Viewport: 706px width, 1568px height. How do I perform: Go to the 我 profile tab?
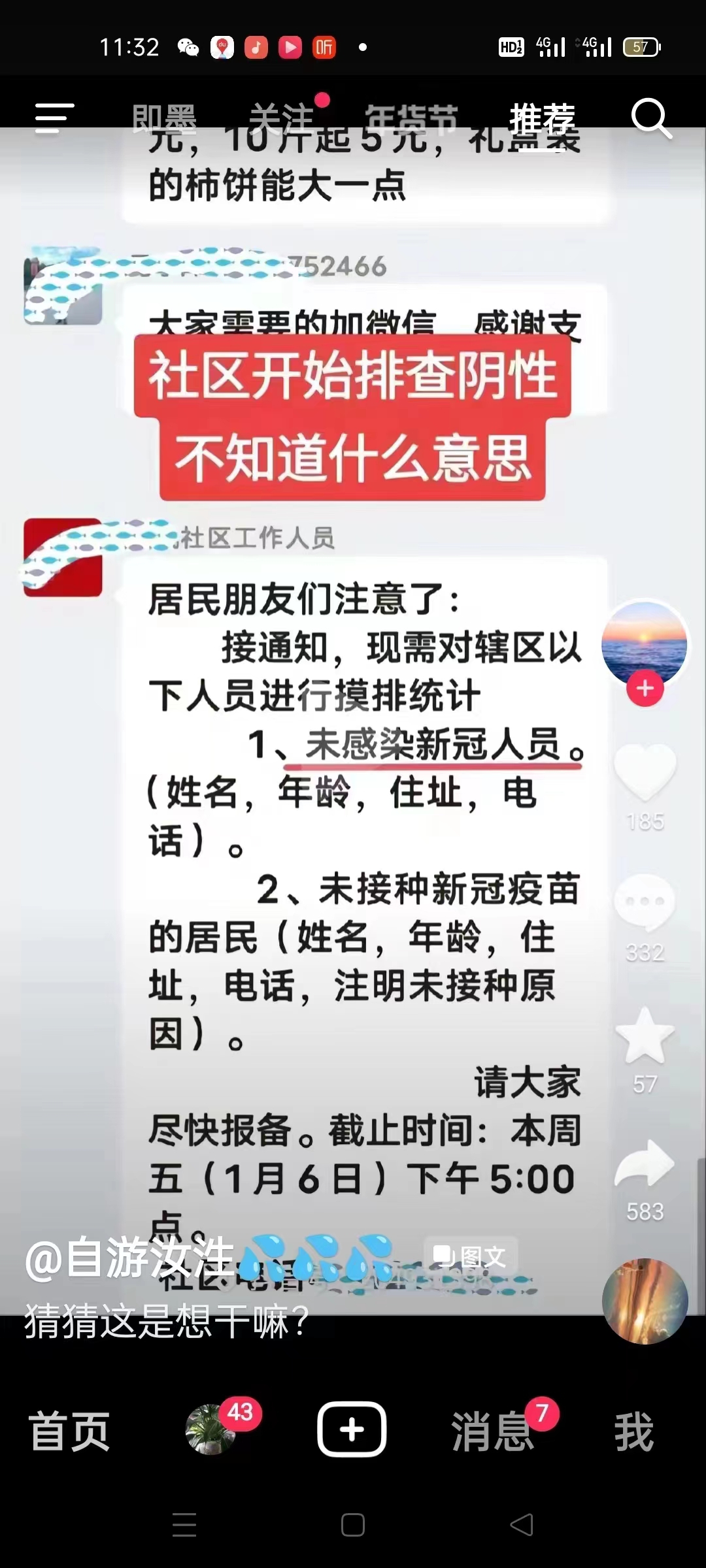pos(633,1431)
